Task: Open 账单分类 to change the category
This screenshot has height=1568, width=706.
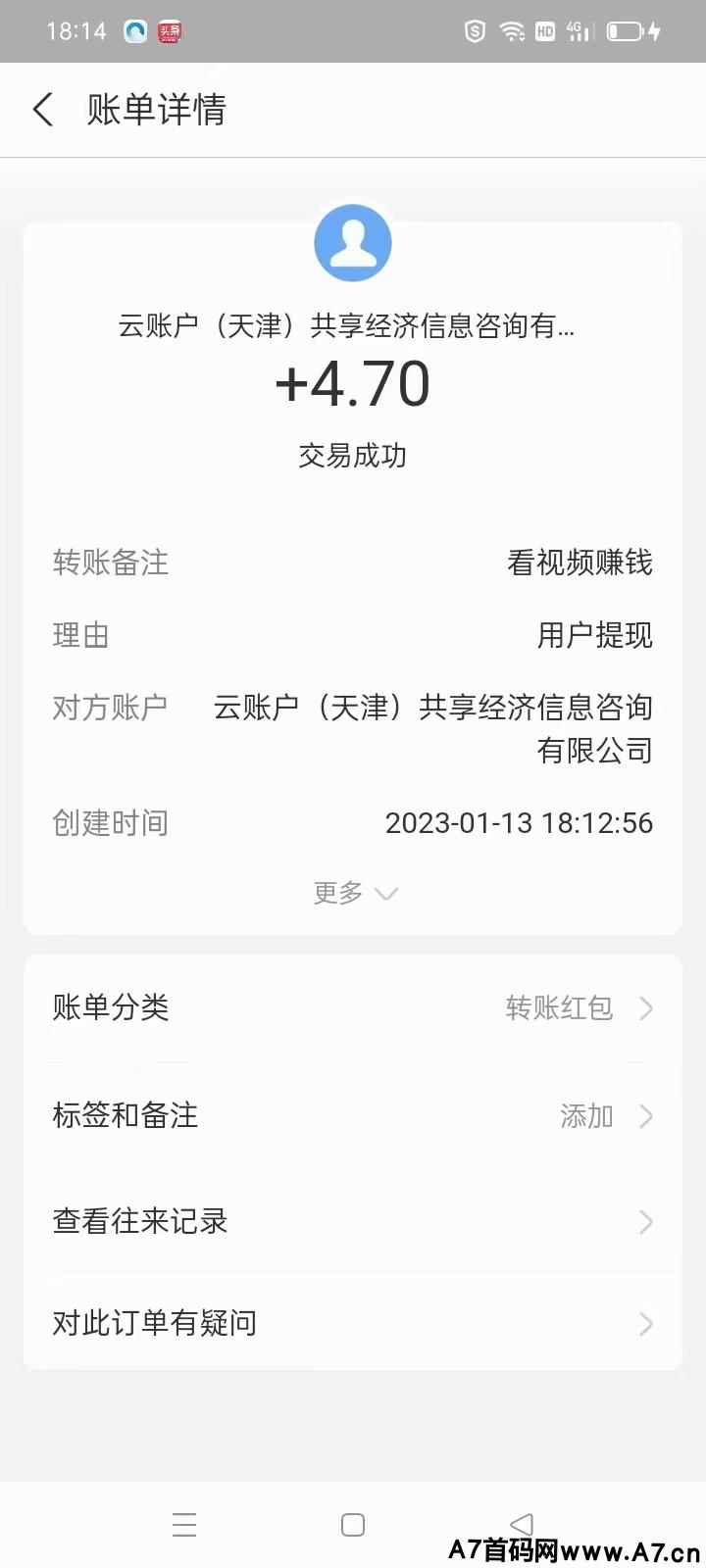Action: pos(353,1007)
